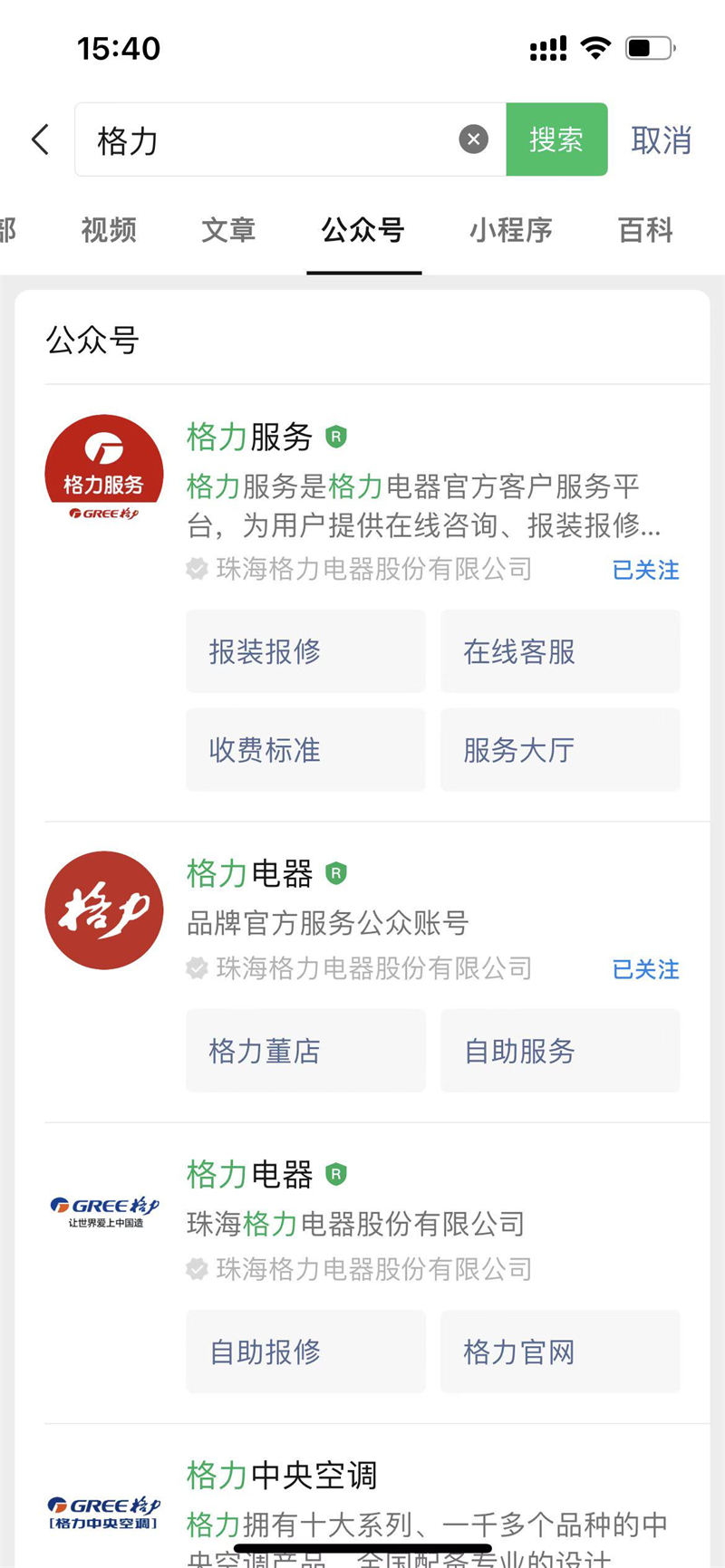Focus the 格力 search field
725x1568 pixels.
pyautogui.click(x=272, y=140)
